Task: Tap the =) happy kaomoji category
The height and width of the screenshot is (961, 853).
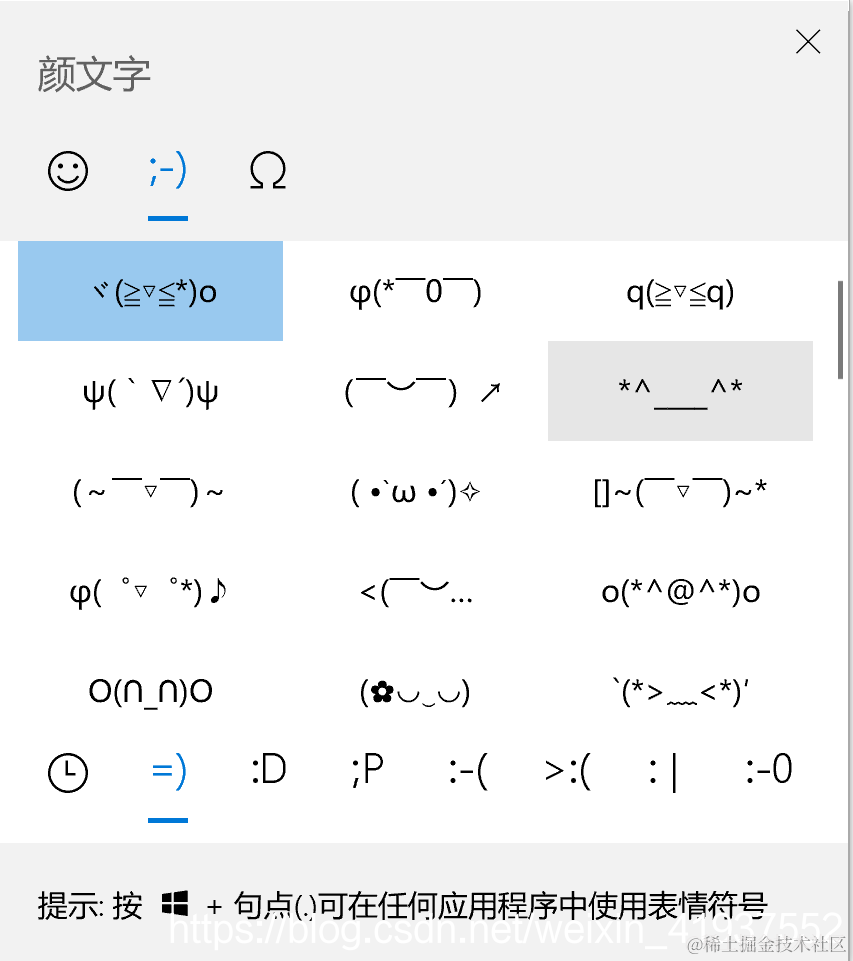Action: click(x=168, y=770)
